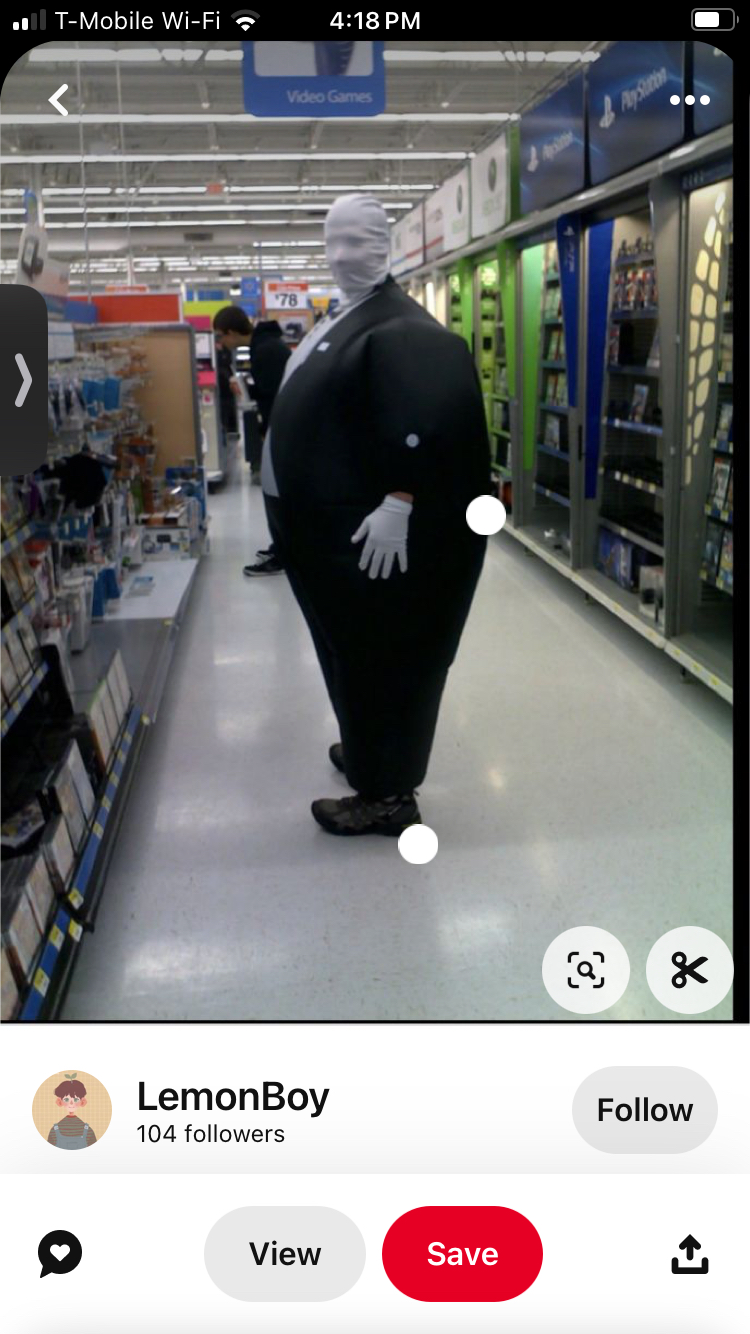Open the three-dot overflow menu
750x1334 pixels.
(690, 100)
